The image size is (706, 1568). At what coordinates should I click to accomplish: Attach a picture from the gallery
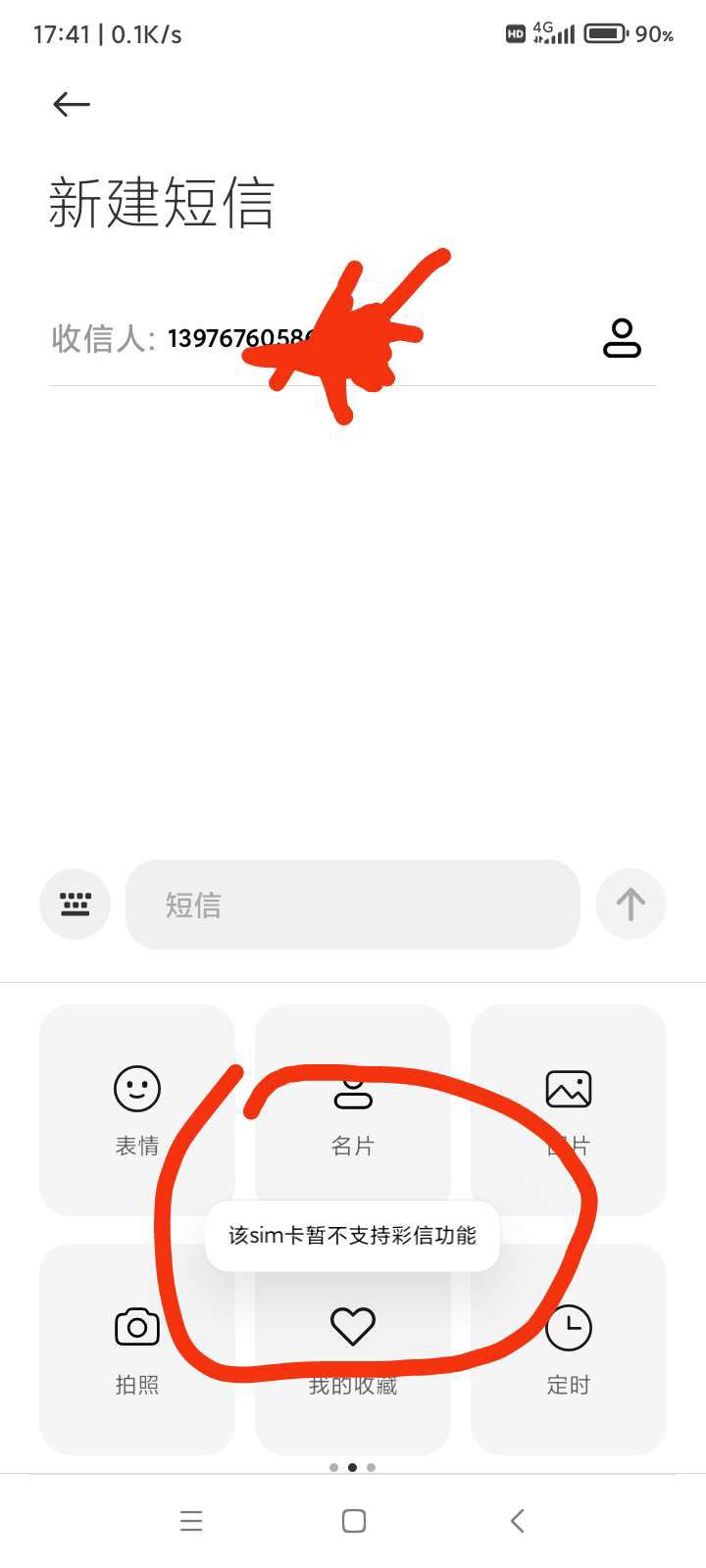tap(568, 1109)
